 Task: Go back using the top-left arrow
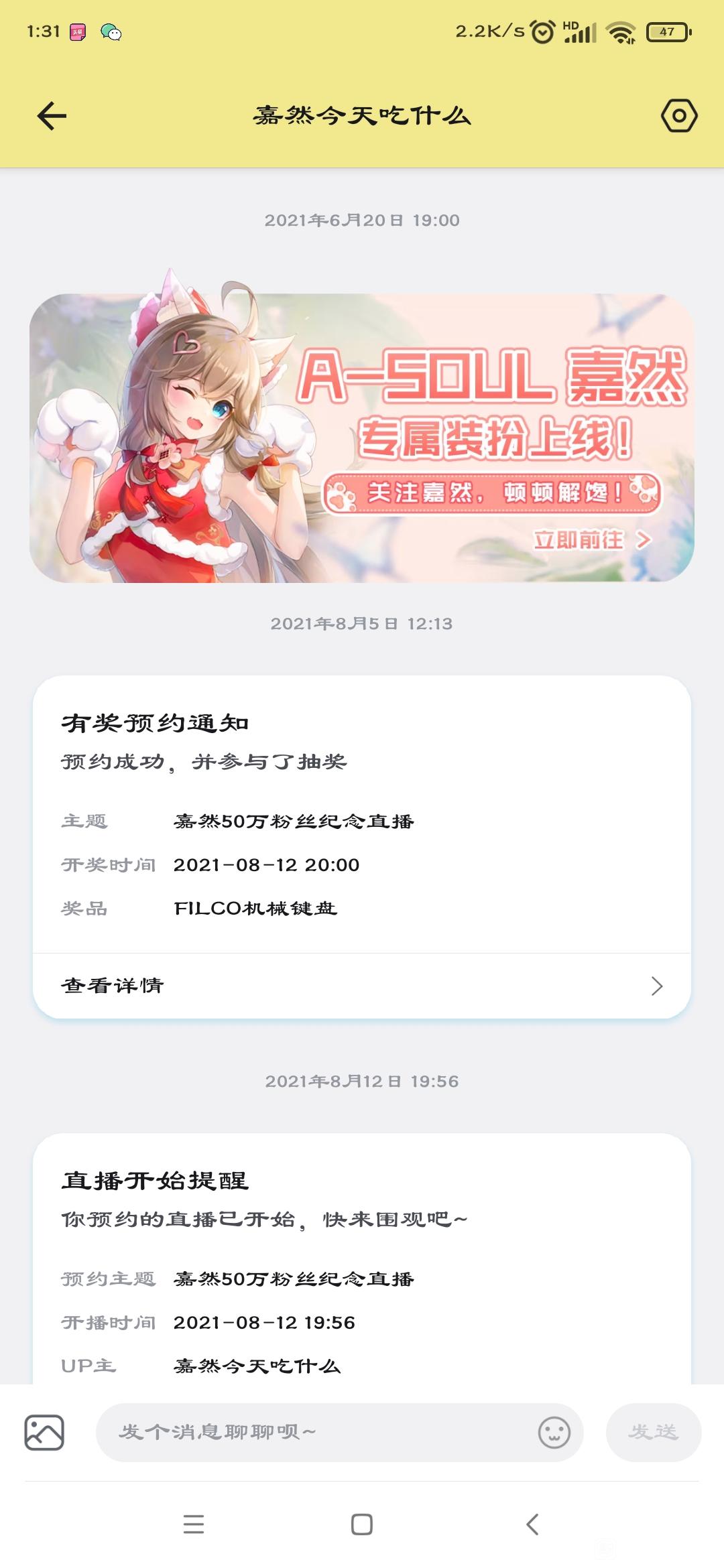pyautogui.click(x=52, y=116)
